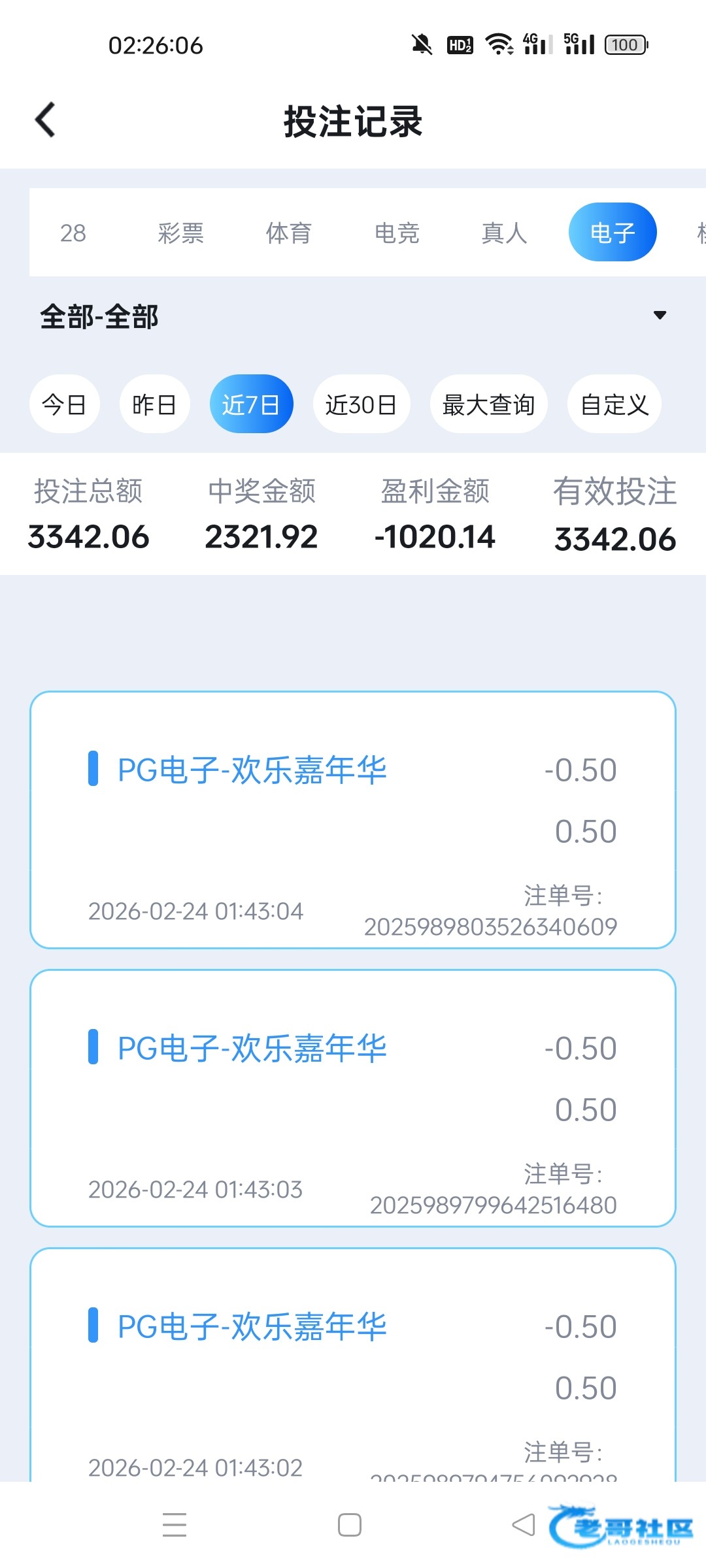Select the 彩票 tab

(180, 233)
